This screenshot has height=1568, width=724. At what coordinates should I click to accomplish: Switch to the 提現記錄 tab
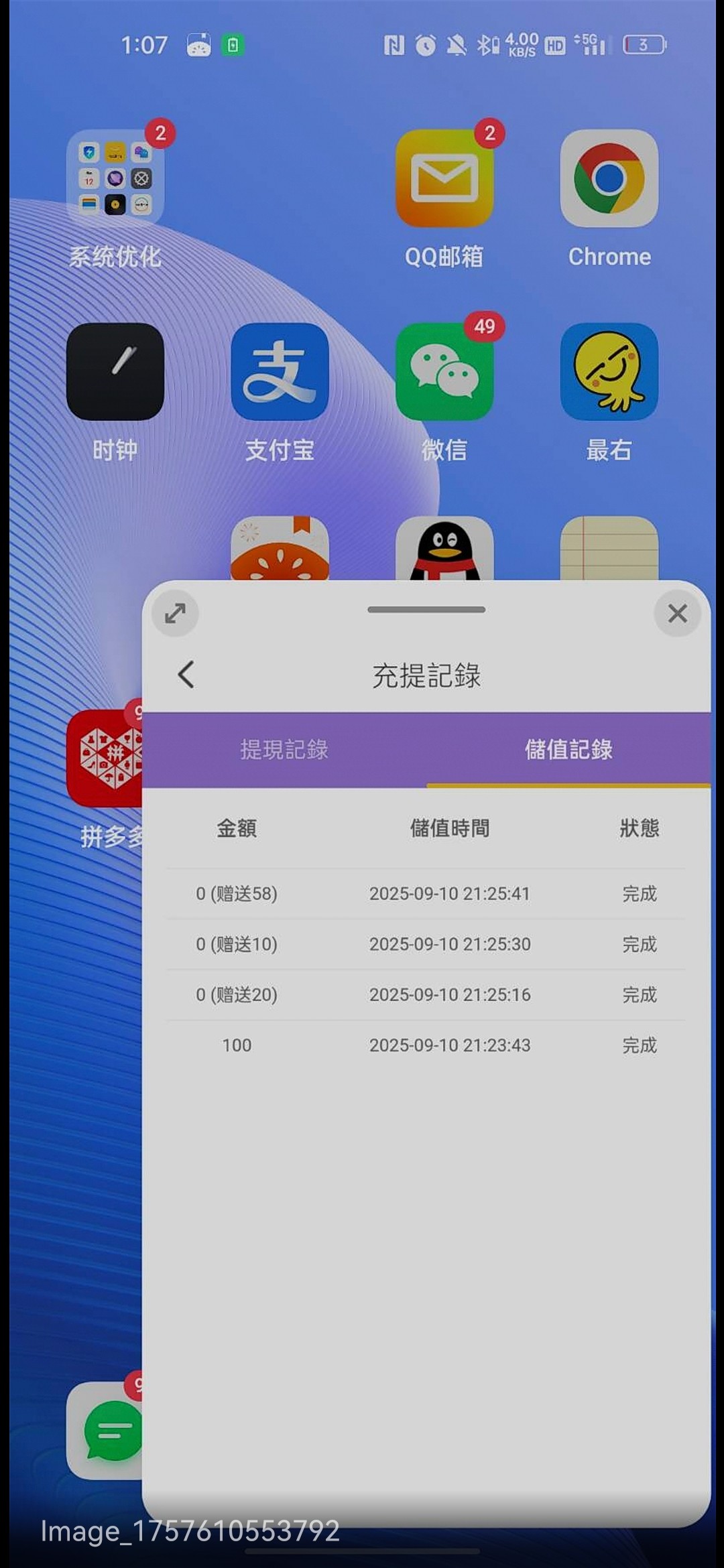pos(284,749)
